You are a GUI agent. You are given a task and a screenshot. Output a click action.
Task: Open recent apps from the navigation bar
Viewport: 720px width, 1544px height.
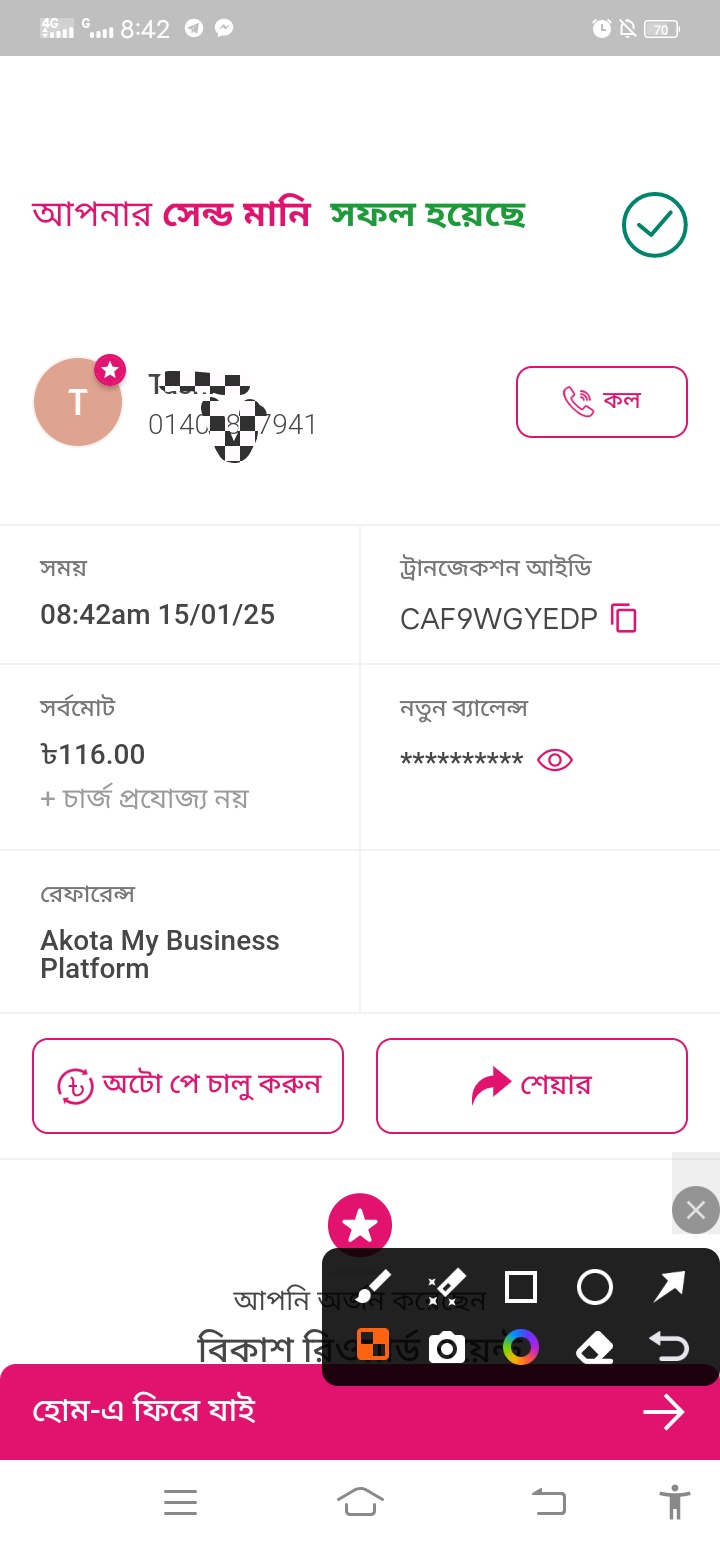pyautogui.click(x=181, y=1501)
